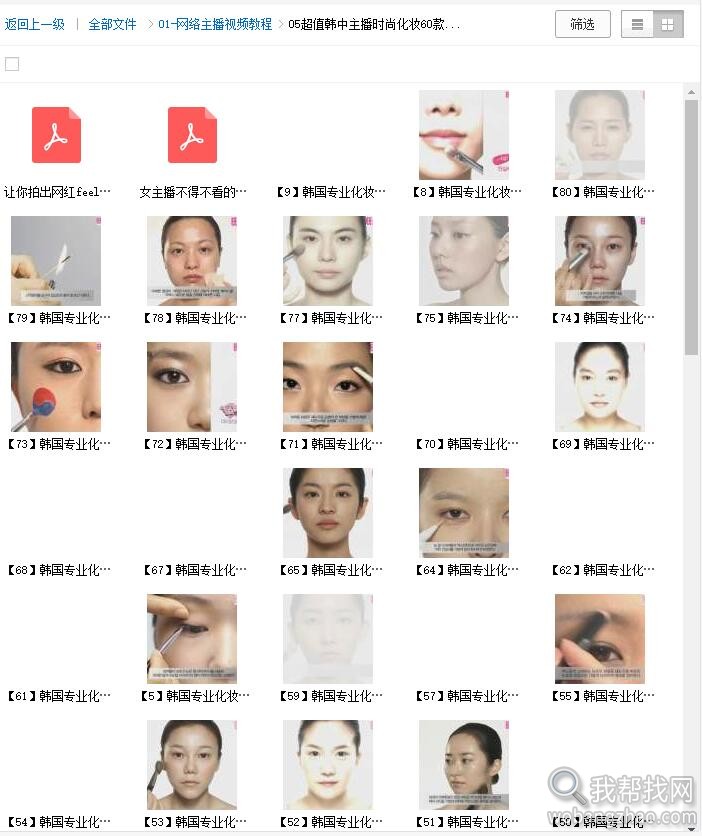Open the 全部文件 breadcrumb

pyautogui.click(x=112, y=24)
